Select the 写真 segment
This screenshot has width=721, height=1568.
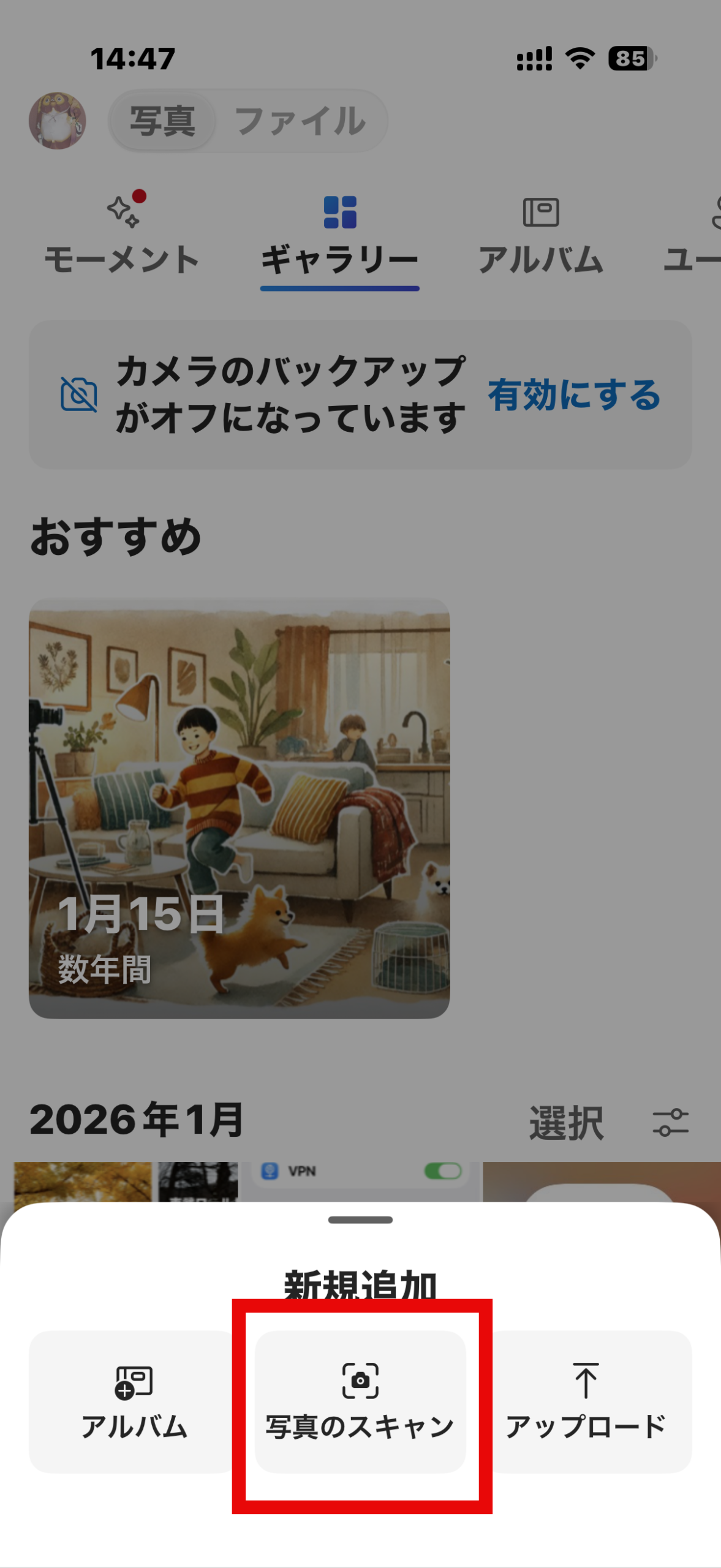pyautogui.click(x=163, y=121)
